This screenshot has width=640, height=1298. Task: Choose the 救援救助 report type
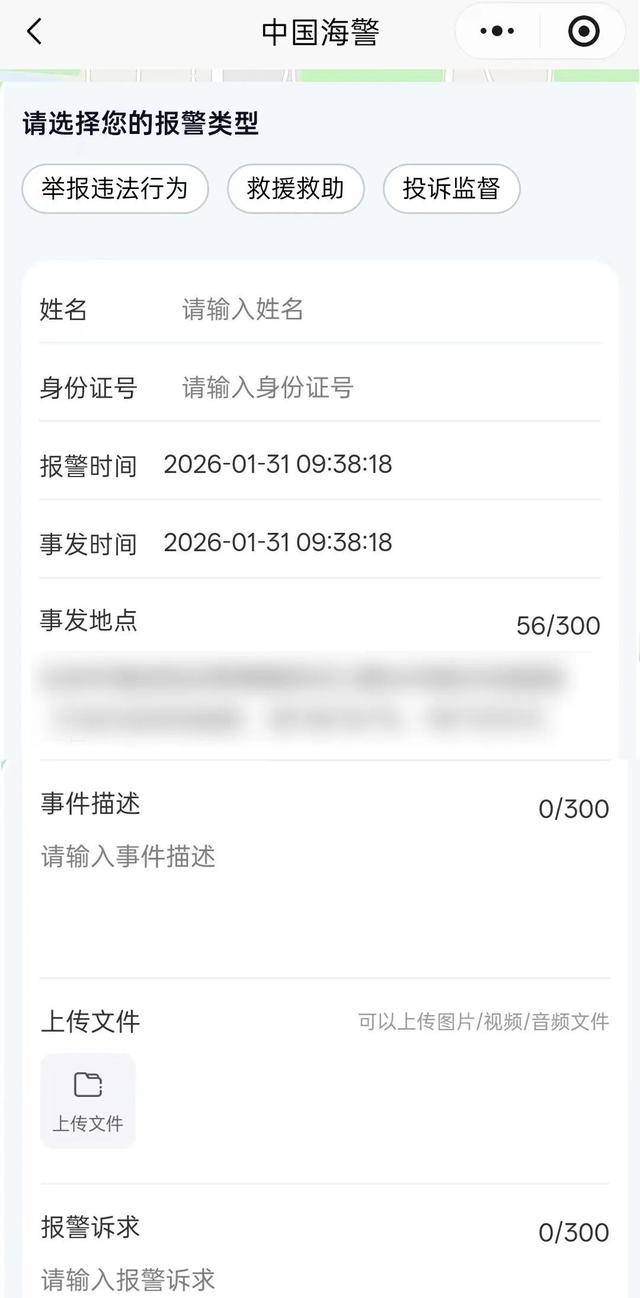coord(295,189)
